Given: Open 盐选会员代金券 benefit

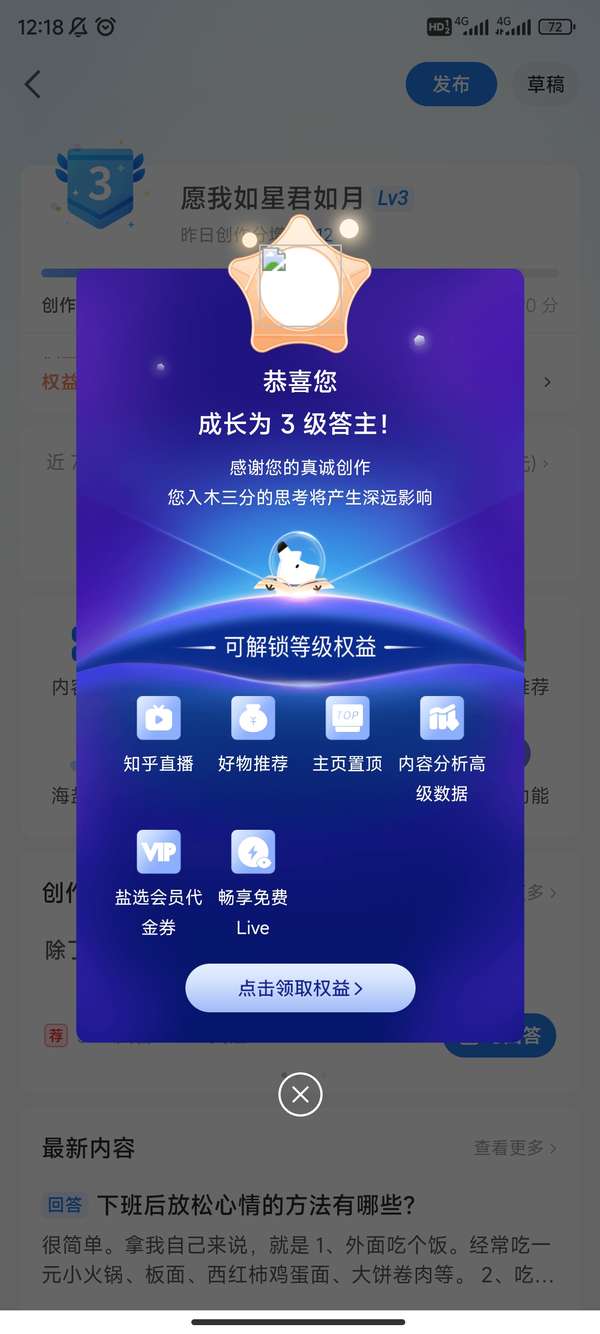Looking at the screenshot, I should [x=159, y=884].
